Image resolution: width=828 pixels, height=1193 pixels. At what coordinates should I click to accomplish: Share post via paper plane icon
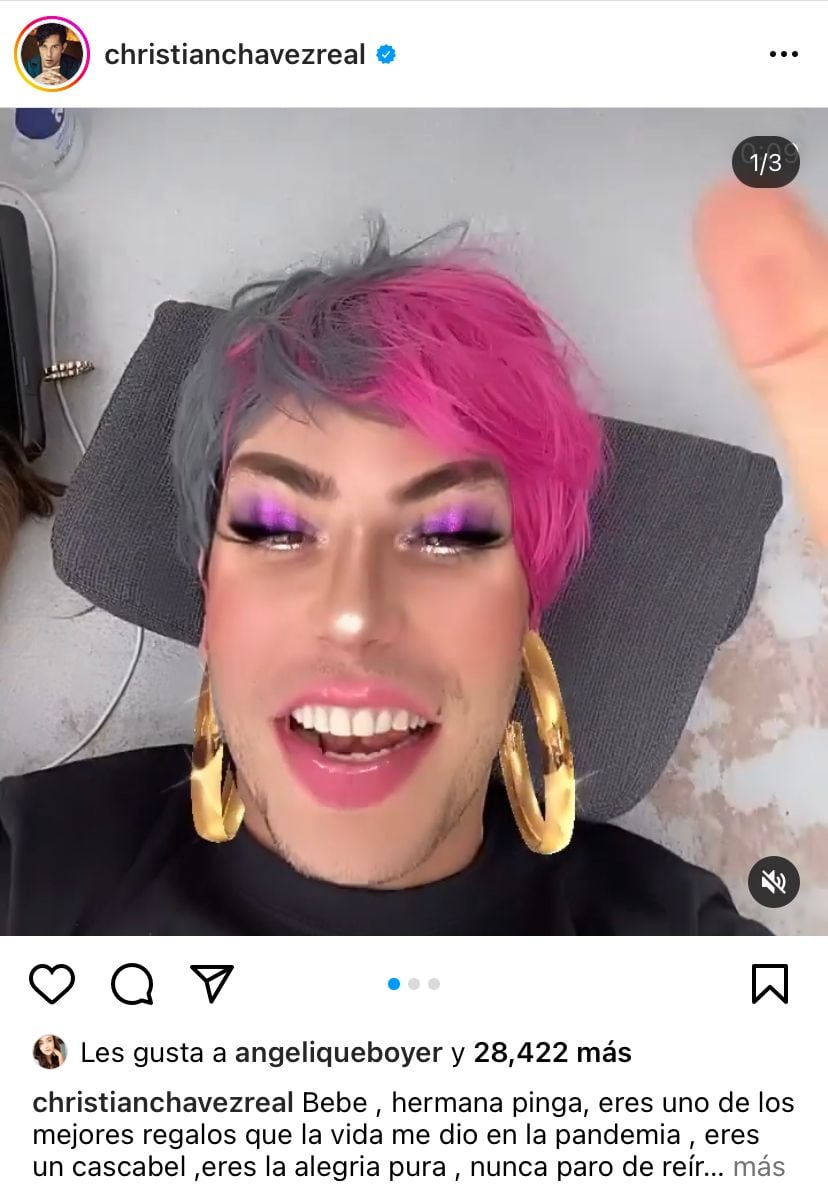point(212,984)
